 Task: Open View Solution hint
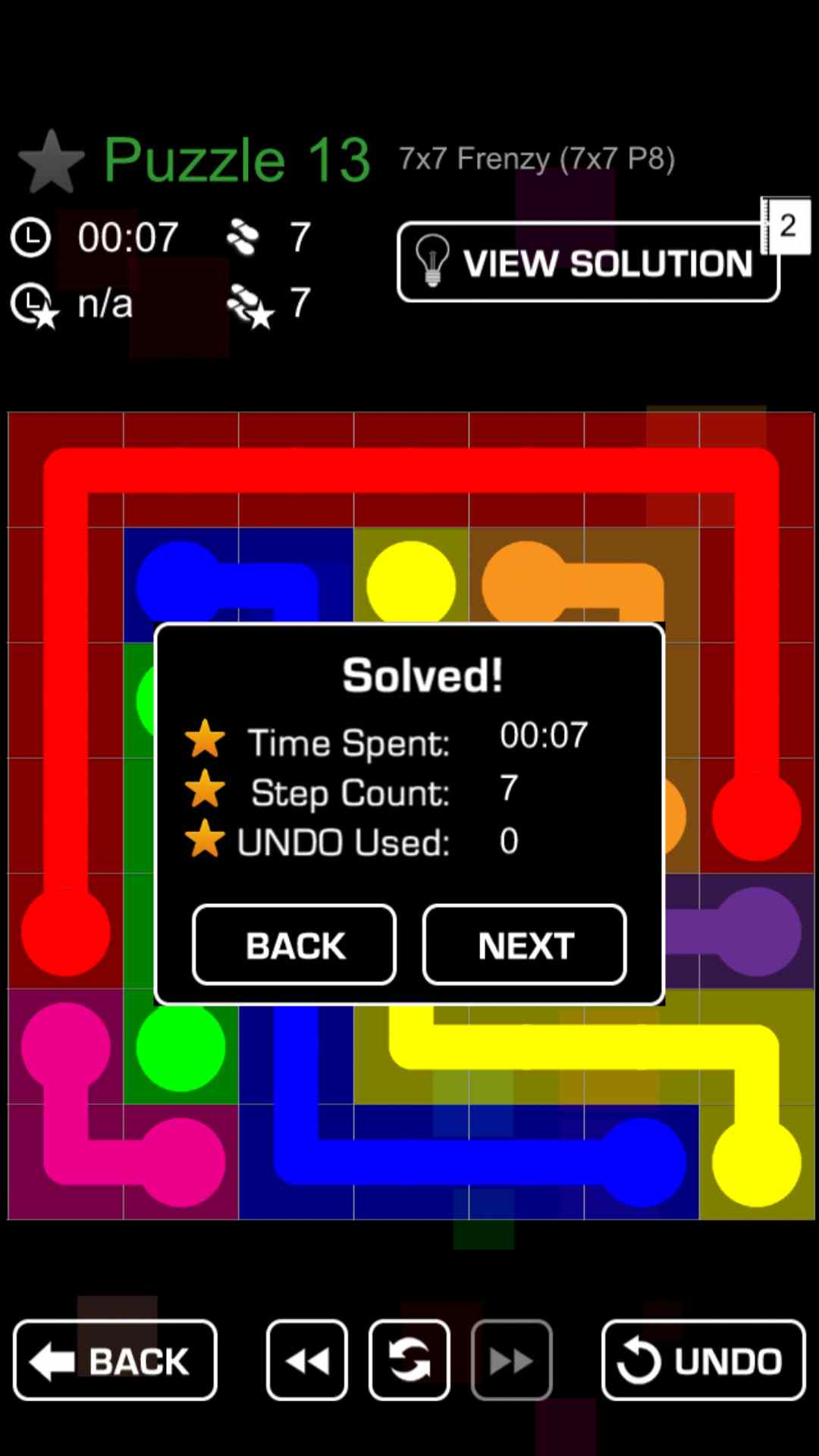tap(588, 262)
